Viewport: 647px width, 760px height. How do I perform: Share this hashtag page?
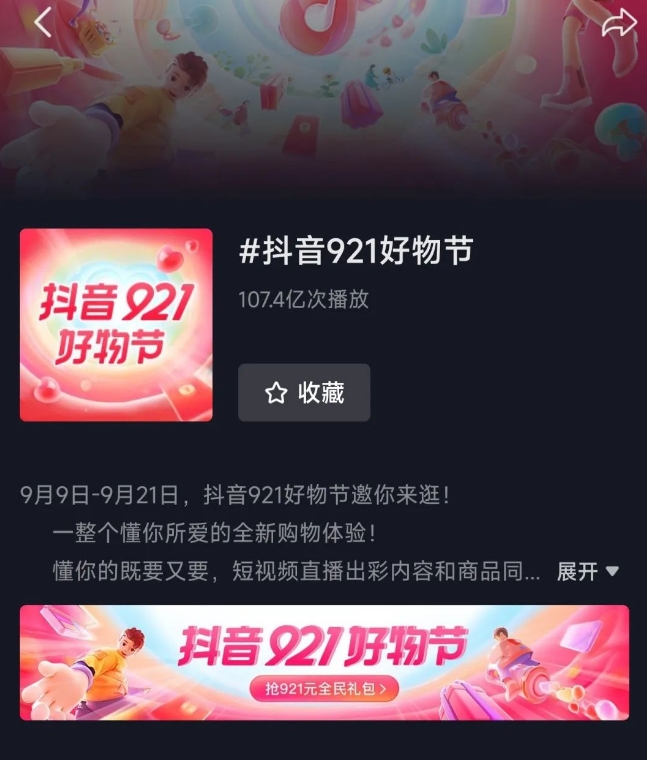pyautogui.click(x=618, y=22)
